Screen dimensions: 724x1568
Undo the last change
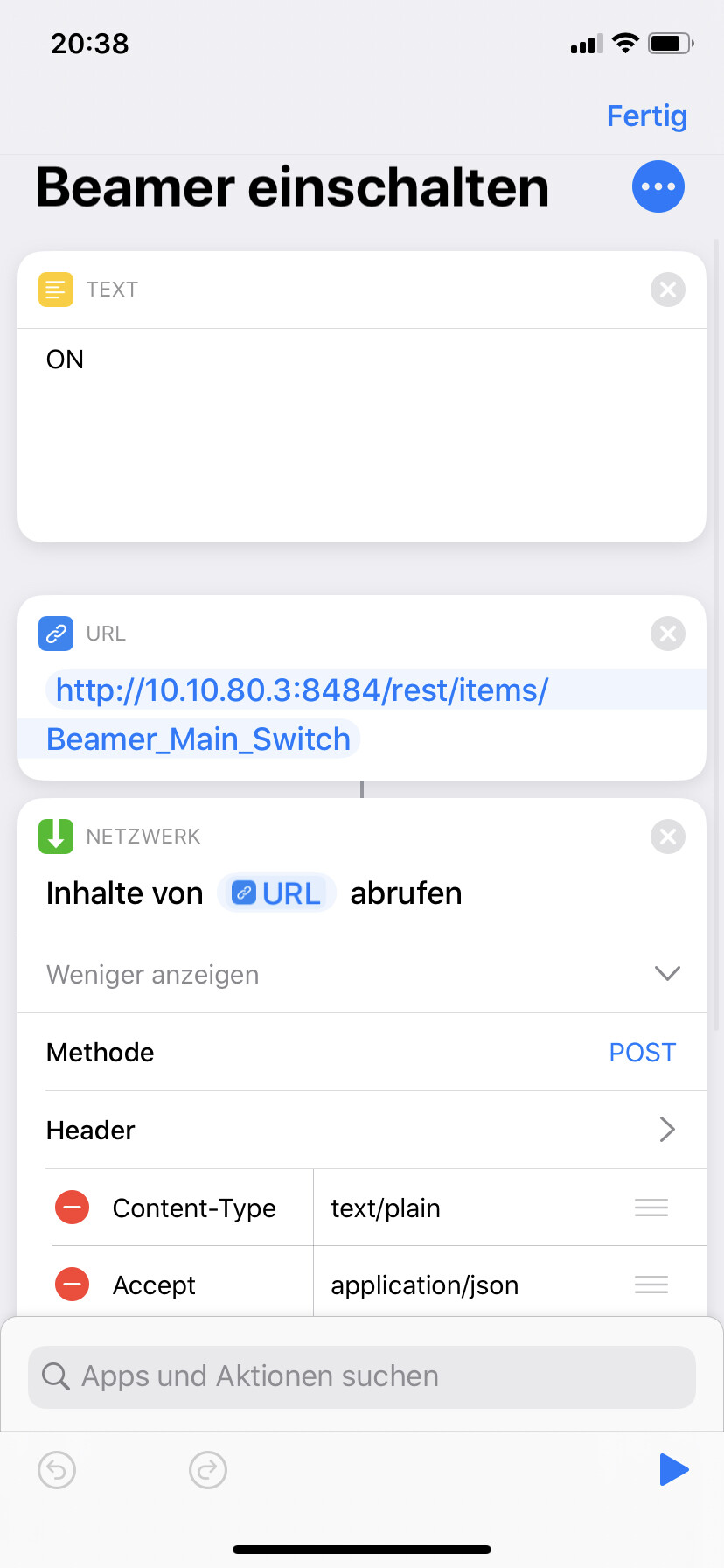click(57, 1470)
